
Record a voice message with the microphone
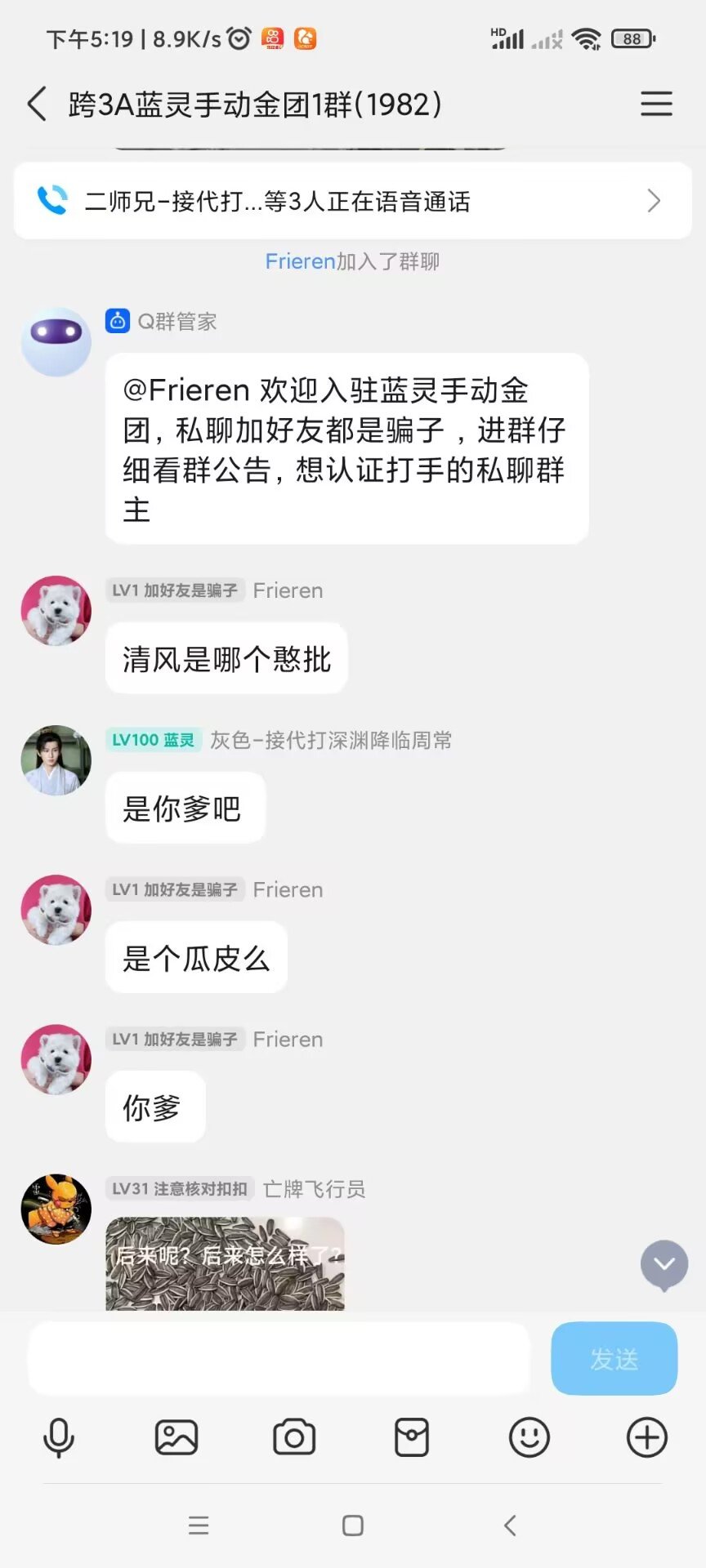click(x=59, y=1437)
